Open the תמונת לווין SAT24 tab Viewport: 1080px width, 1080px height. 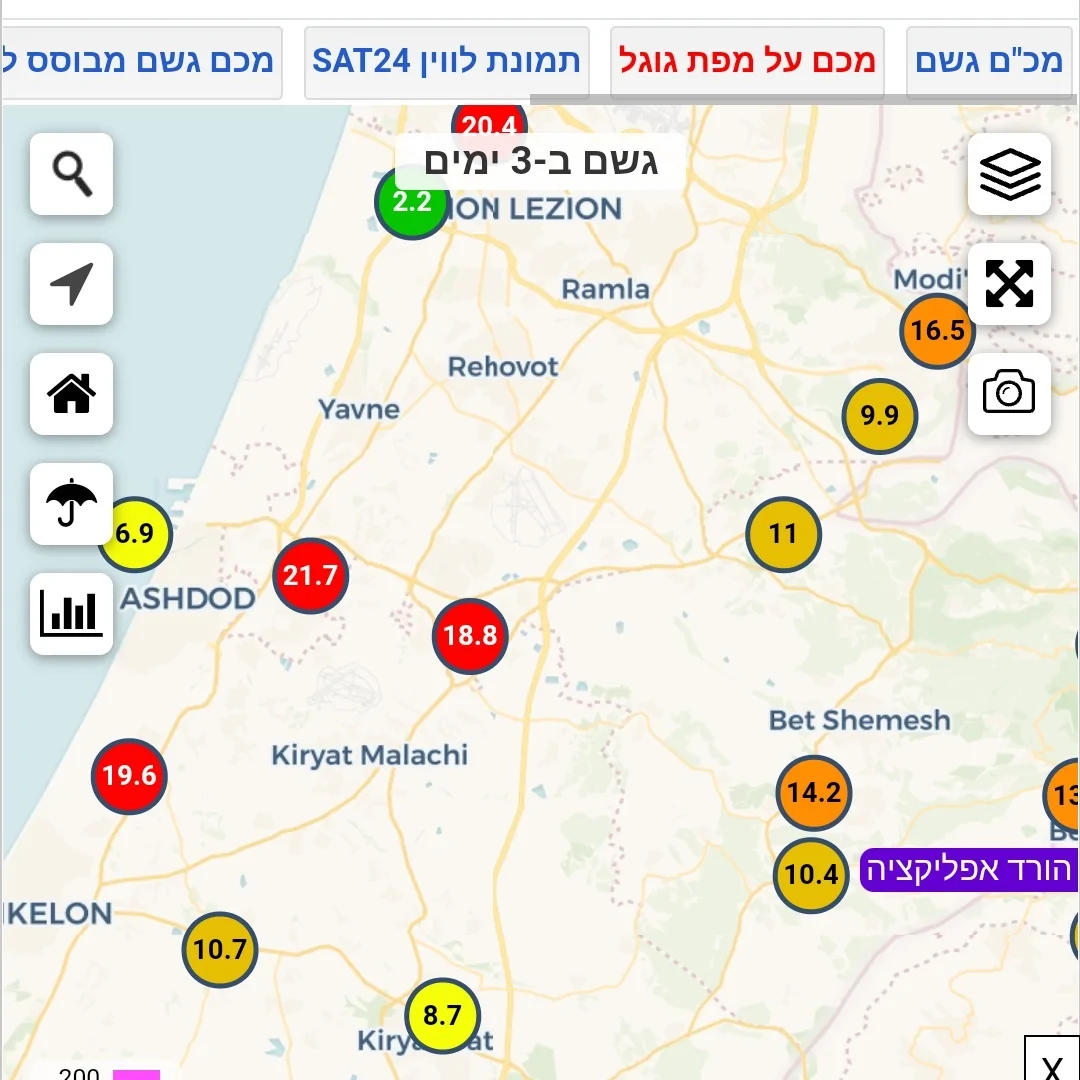pyautogui.click(x=446, y=62)
